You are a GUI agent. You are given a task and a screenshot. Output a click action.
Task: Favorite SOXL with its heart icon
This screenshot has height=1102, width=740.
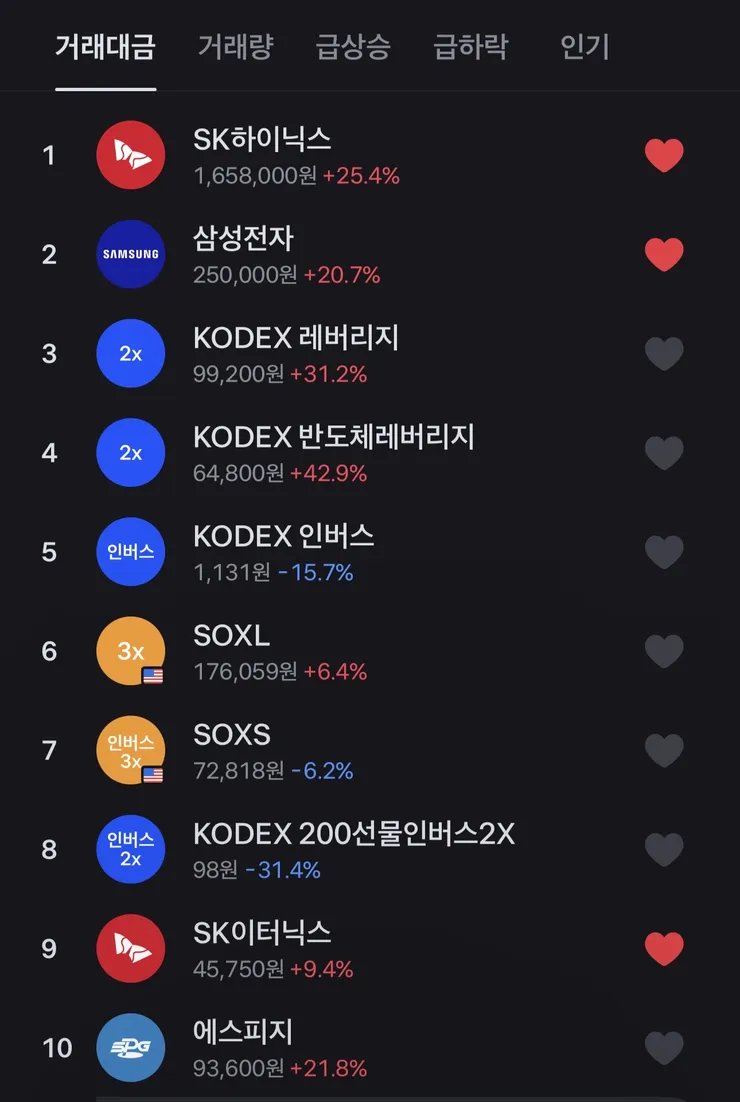[664, 651]
